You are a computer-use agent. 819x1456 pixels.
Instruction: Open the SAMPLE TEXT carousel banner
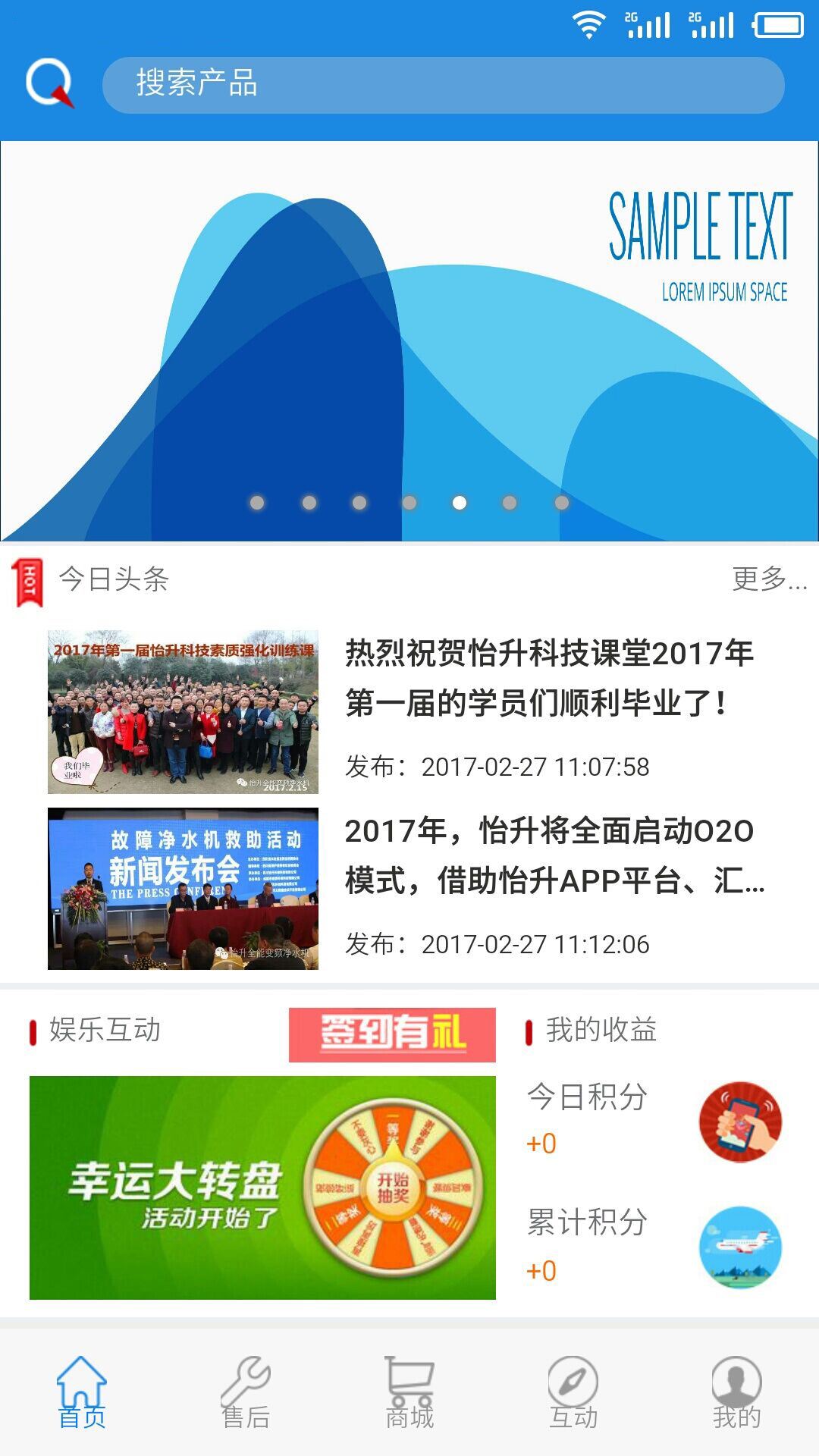tap(409, 341)
